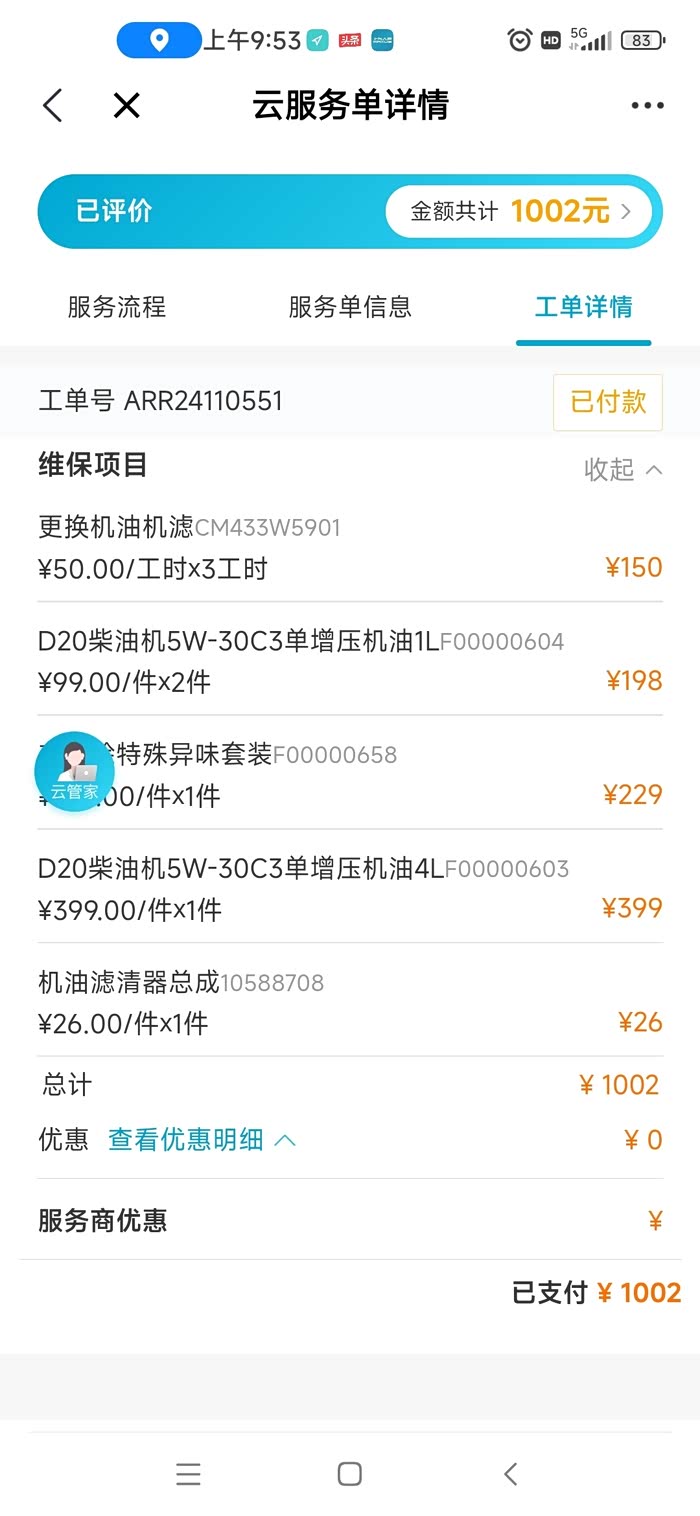Switch to the 服务单信息 tab
This screenshot has height=1516, width=700.
click(x=350, y=307)
